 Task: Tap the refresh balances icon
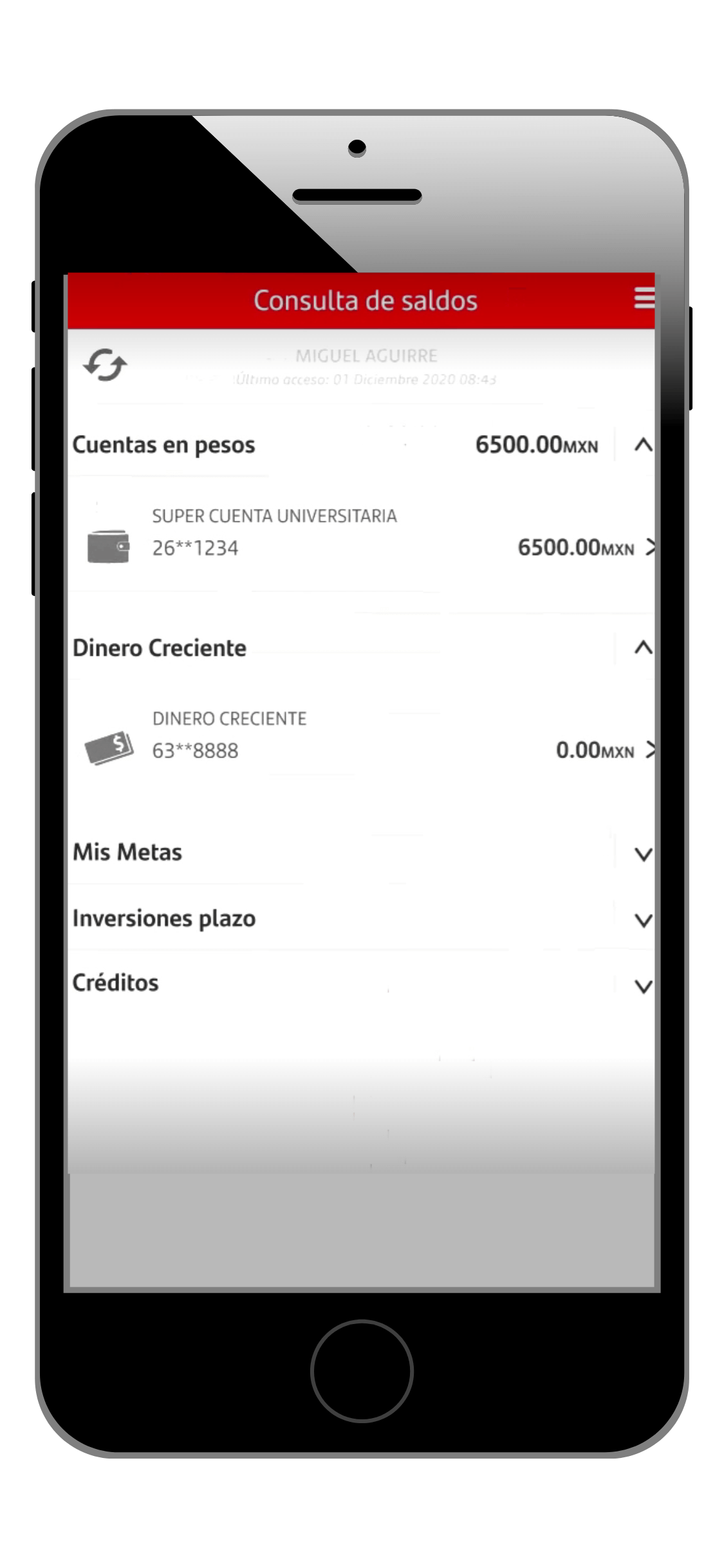click(x=104, y=366)
